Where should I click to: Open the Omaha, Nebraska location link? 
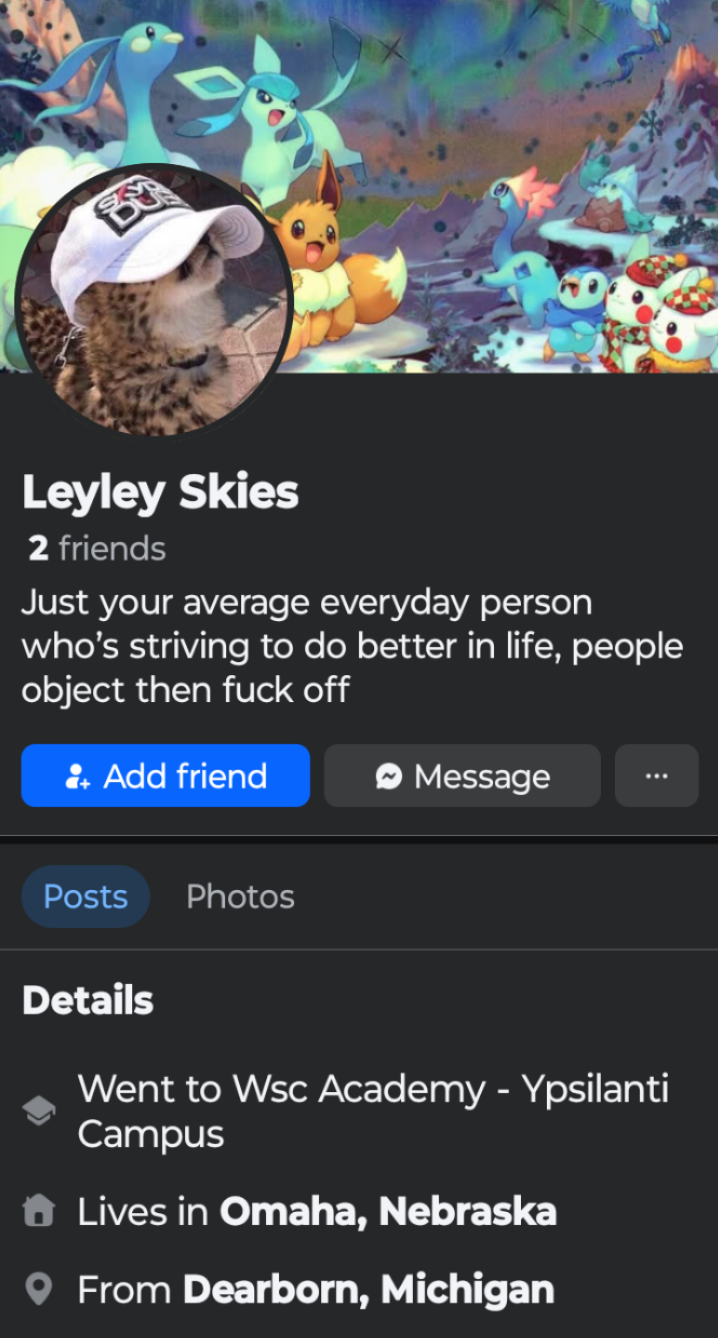tap(388, 1212)
